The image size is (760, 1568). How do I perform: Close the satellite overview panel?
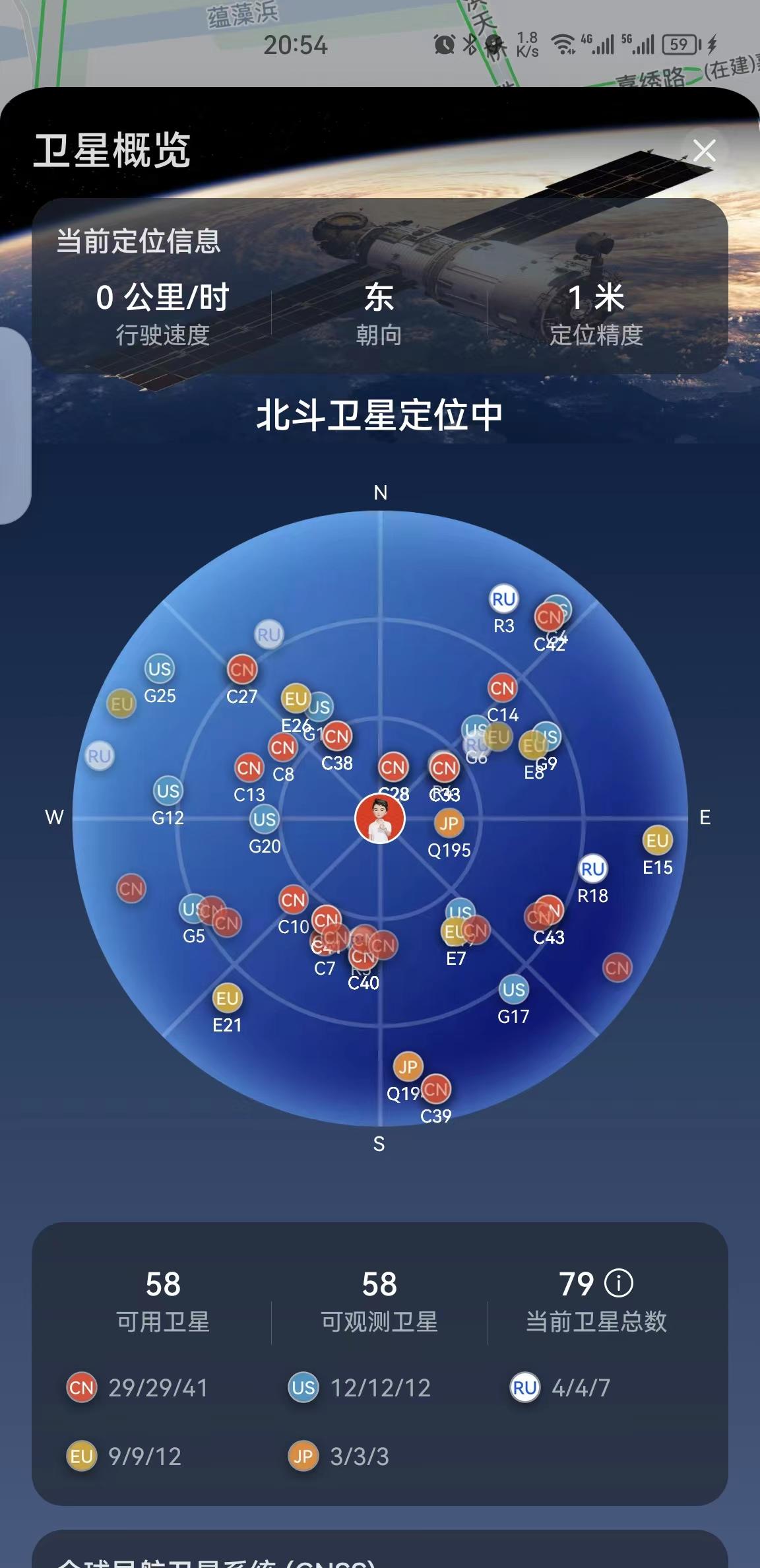point(704,150)
